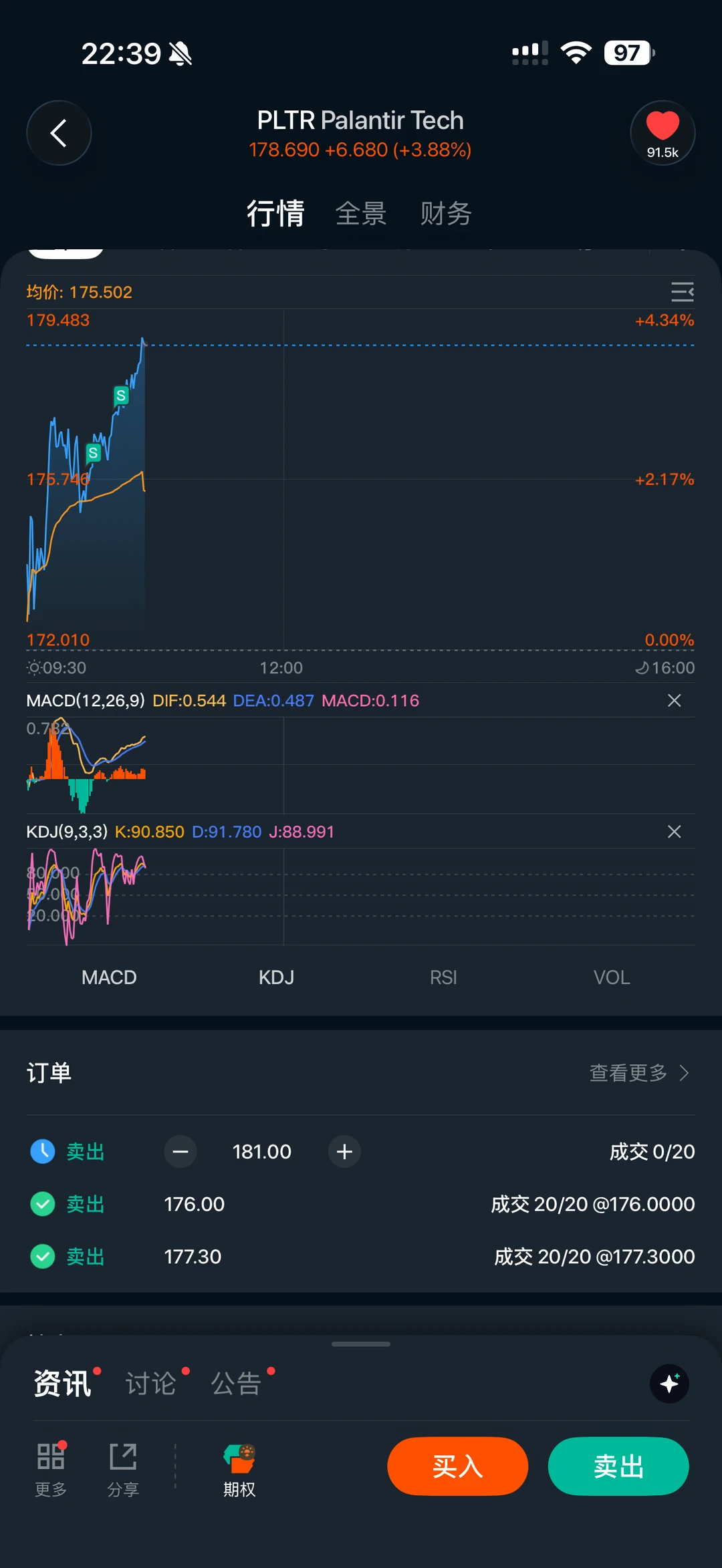Close the MACD indicator panel

click(x=674, y=700)
